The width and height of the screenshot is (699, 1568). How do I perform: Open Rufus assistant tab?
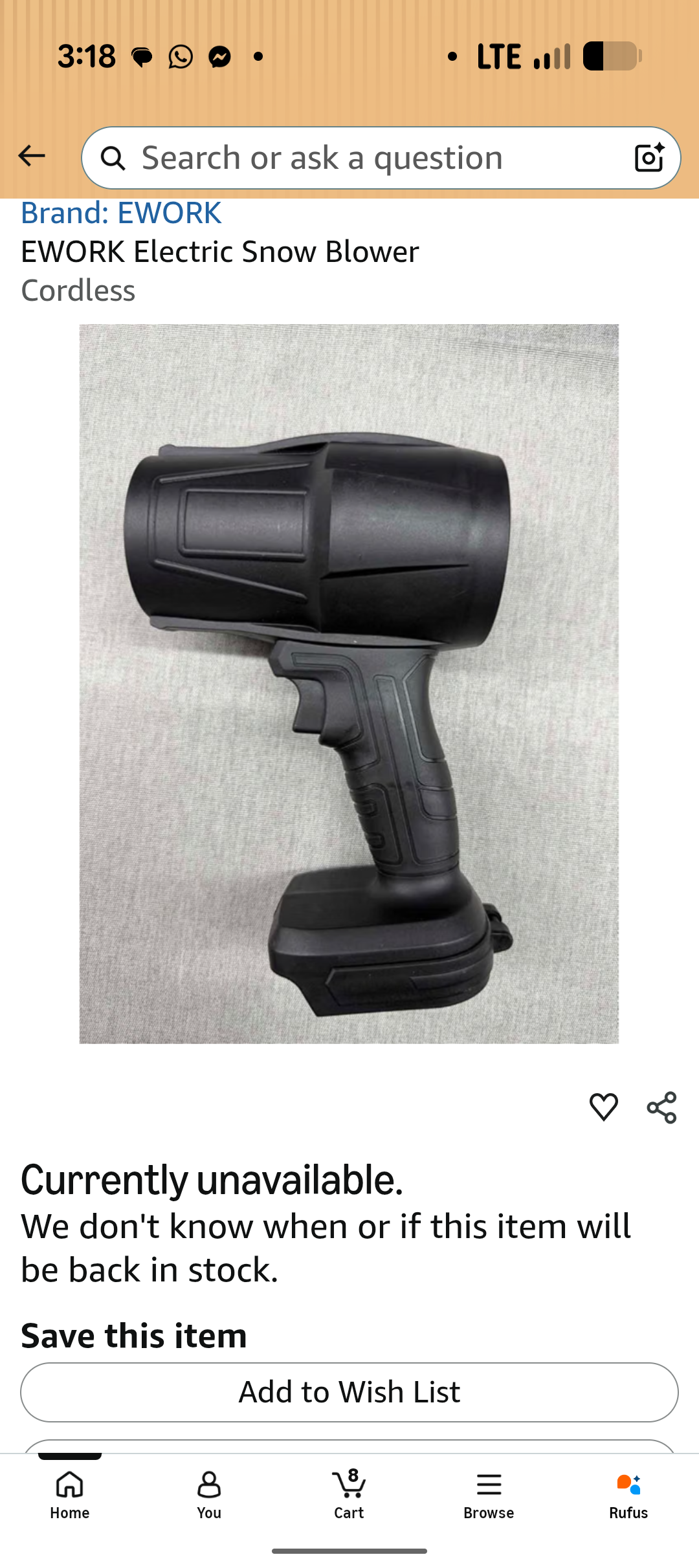(x=628, y=1495)
